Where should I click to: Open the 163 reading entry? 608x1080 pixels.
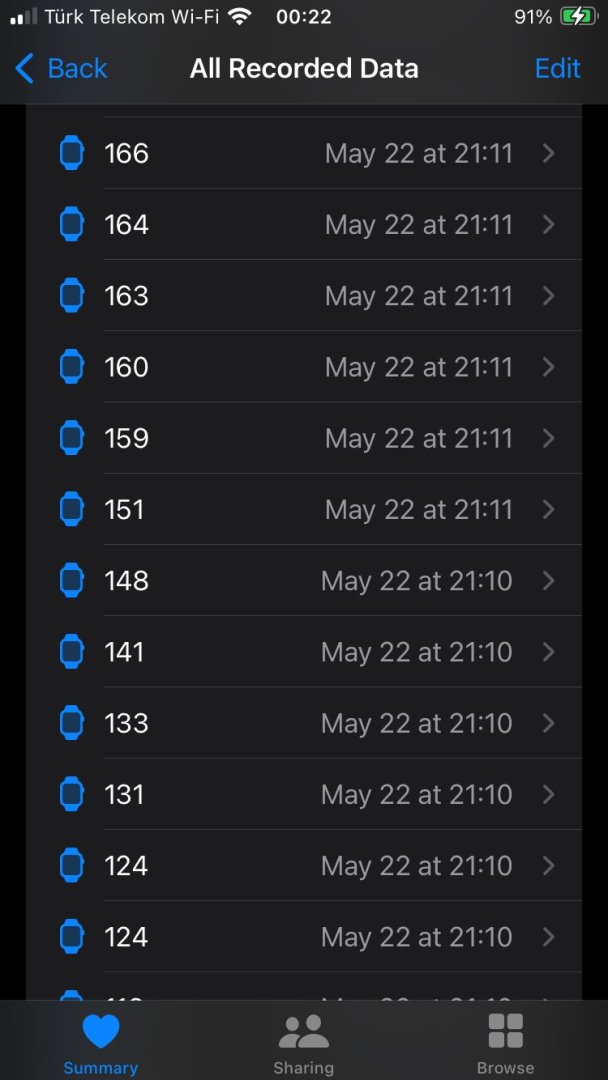[304, 296]
